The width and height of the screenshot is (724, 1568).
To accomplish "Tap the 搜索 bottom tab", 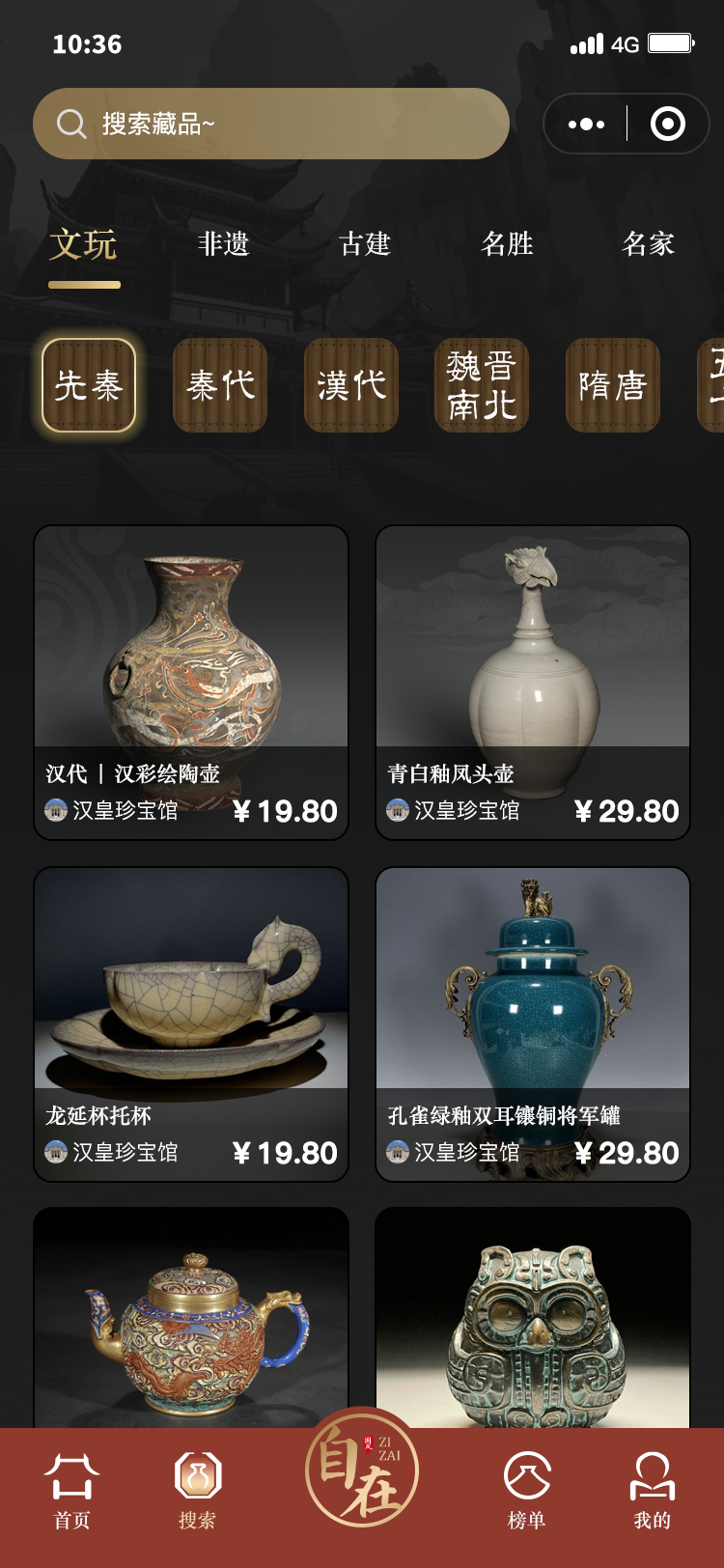I will pyautogui.click(x=197, y=1492).
